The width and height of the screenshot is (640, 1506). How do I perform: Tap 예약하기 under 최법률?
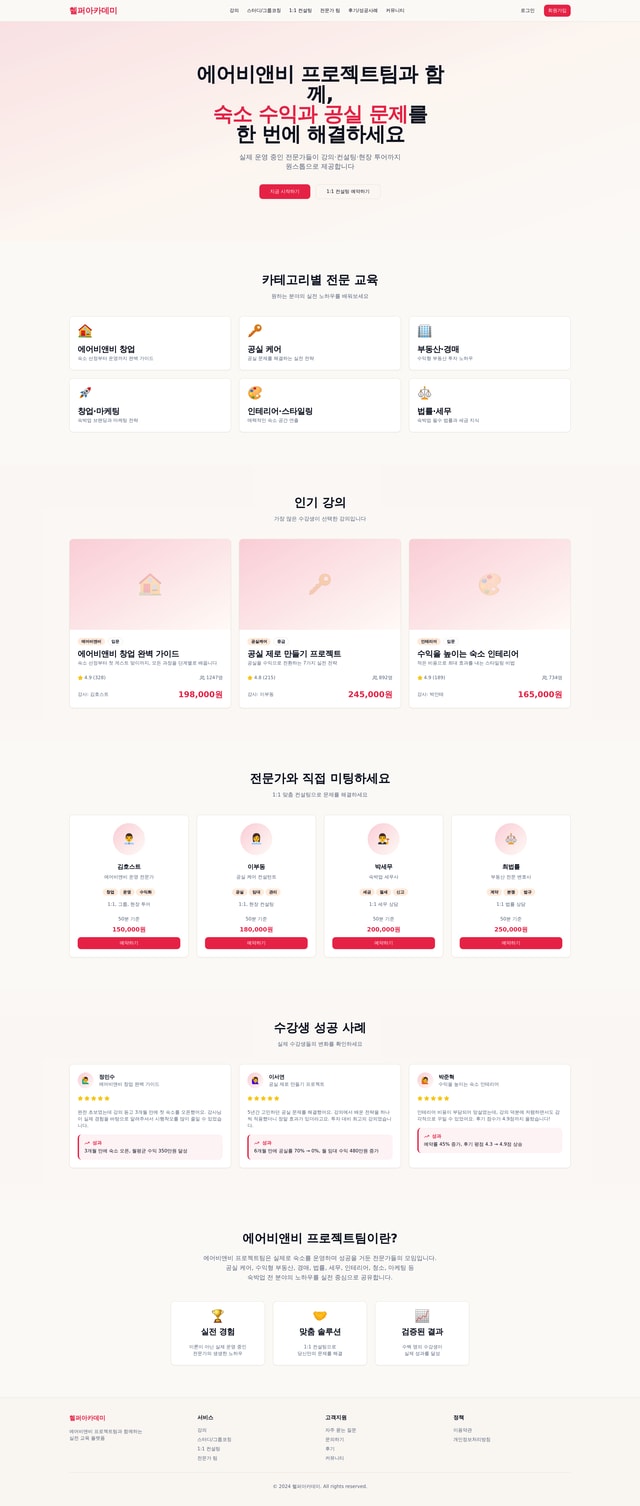click(x=510, y=943)
